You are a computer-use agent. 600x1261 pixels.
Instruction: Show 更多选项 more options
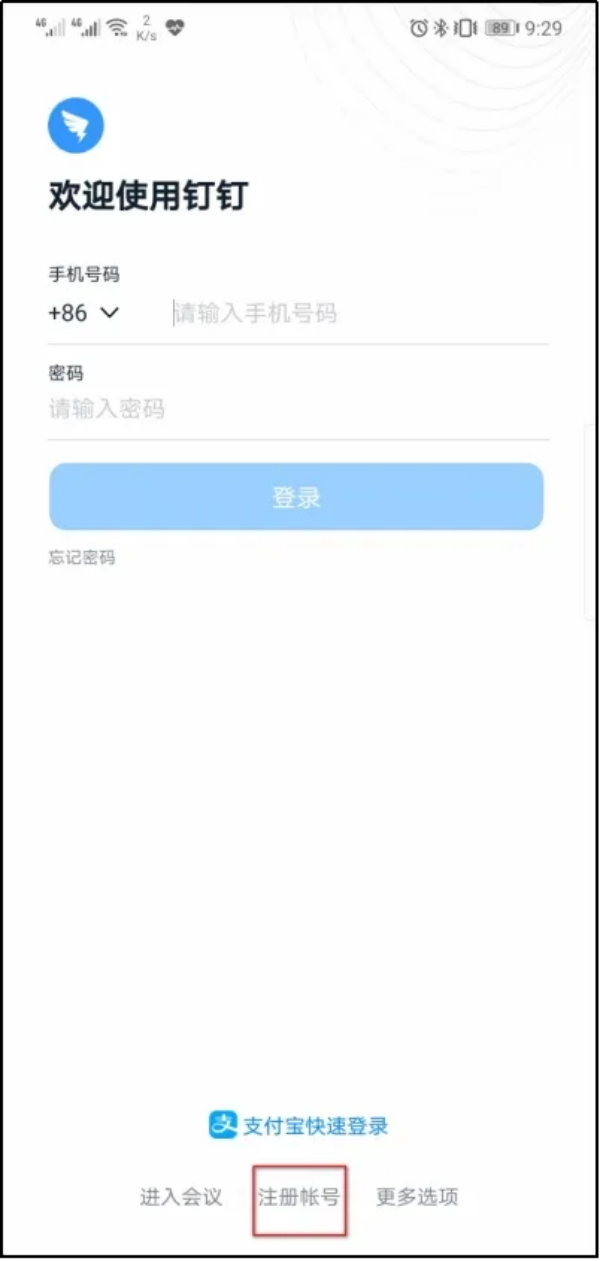(x=417, y=1197)
